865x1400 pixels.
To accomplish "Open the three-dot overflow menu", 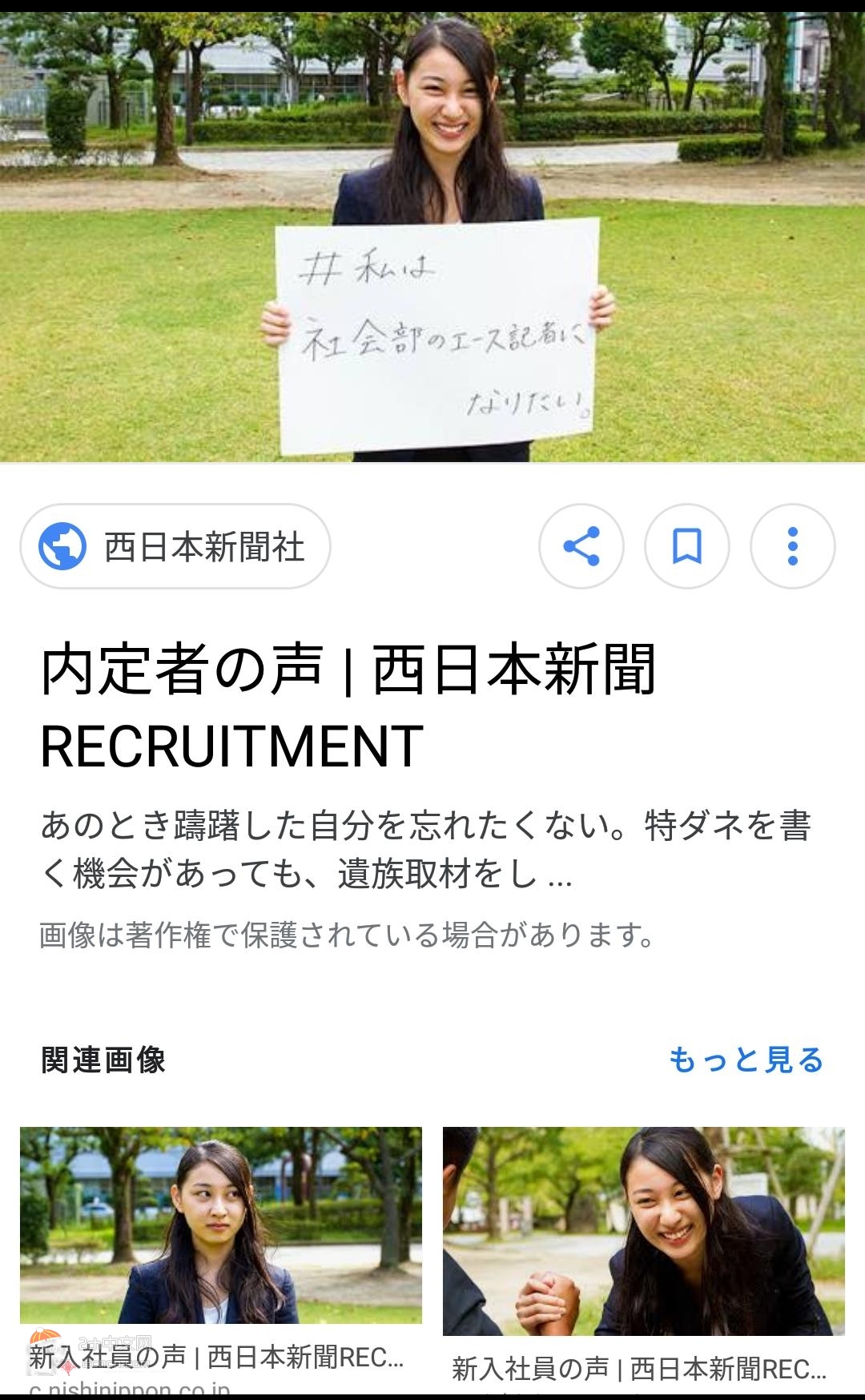I will [792, 546].
